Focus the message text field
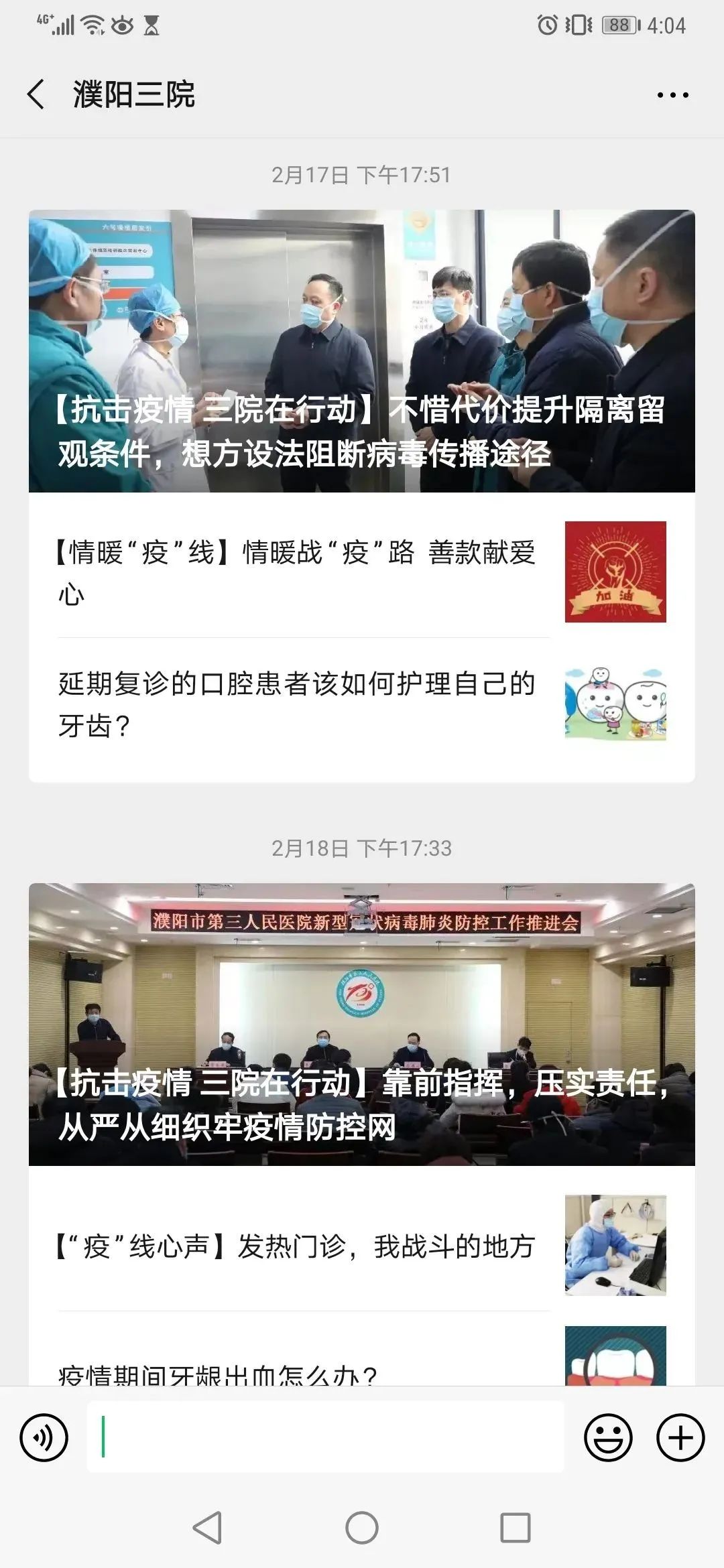Image resolution: width=724 pixels, height=1568 pixels. (x=325, y=1437)
